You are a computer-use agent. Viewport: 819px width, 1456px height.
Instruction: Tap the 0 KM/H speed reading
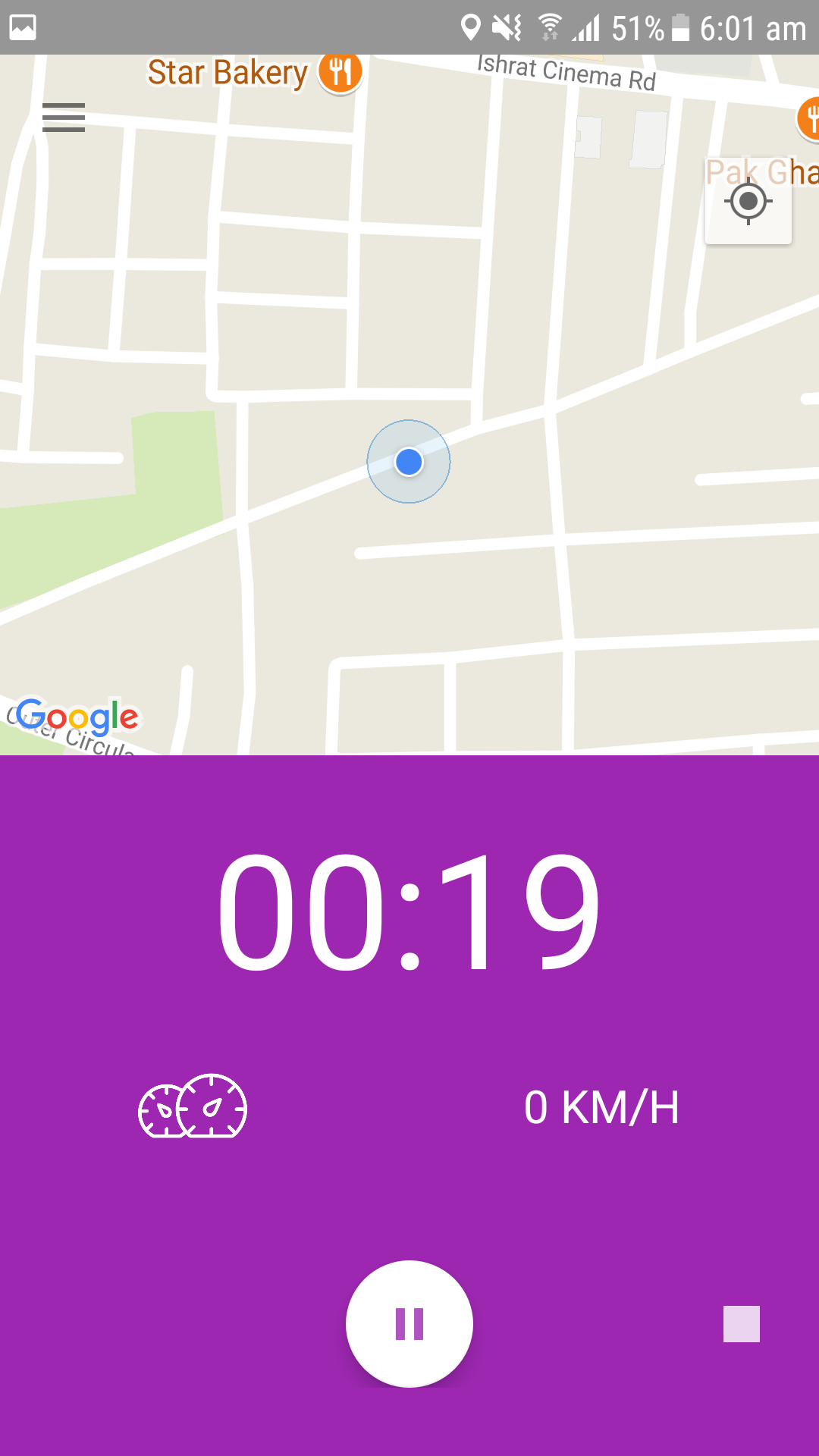pyautogui.click(x=603, y=1107)
